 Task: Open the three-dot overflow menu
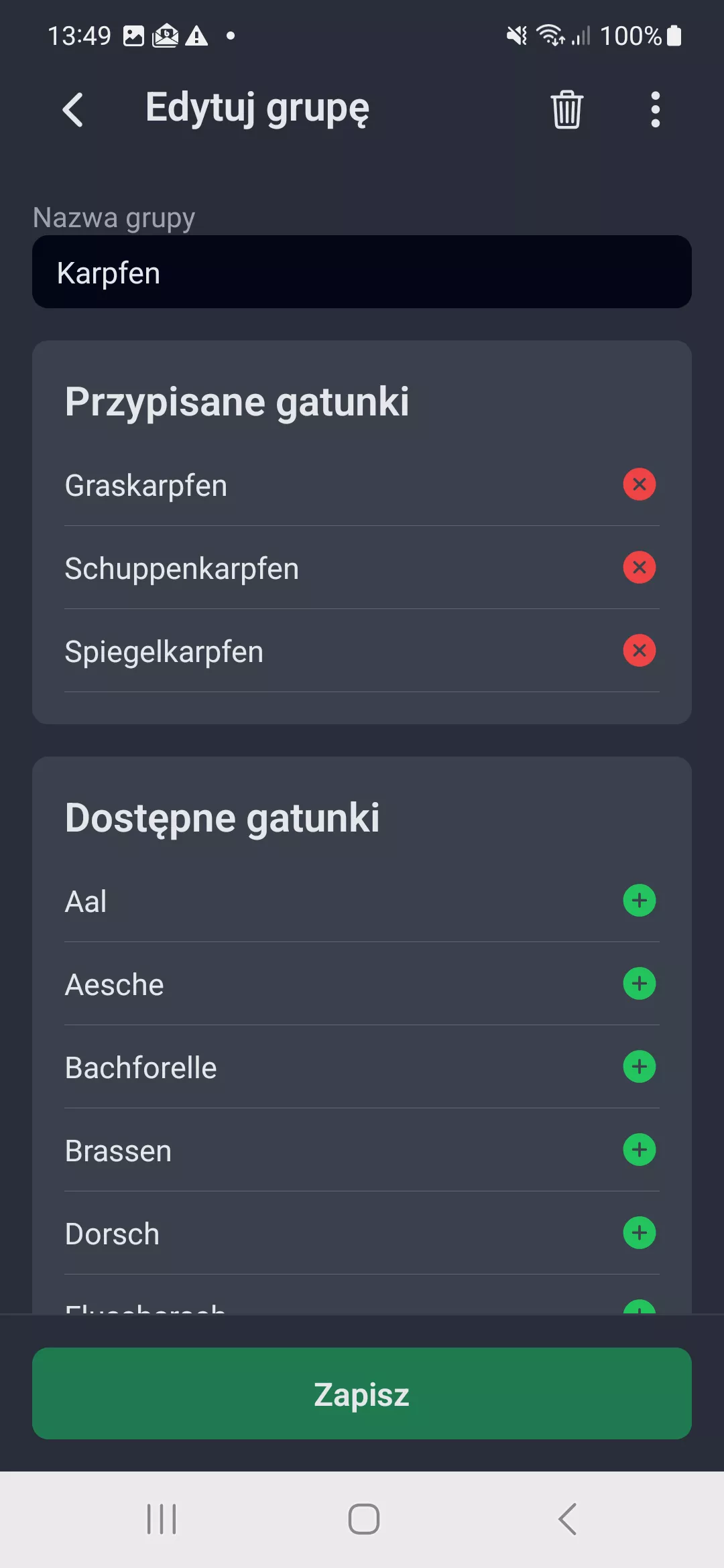click(x=654, y=110)
